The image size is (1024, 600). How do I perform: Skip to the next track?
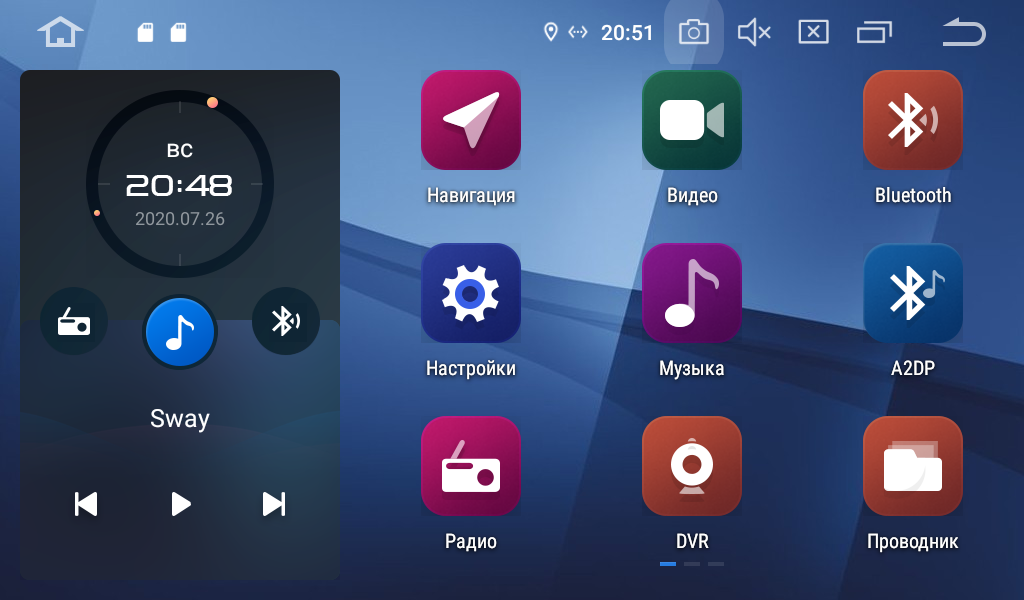pyautogui.click(x=274, y=504)
